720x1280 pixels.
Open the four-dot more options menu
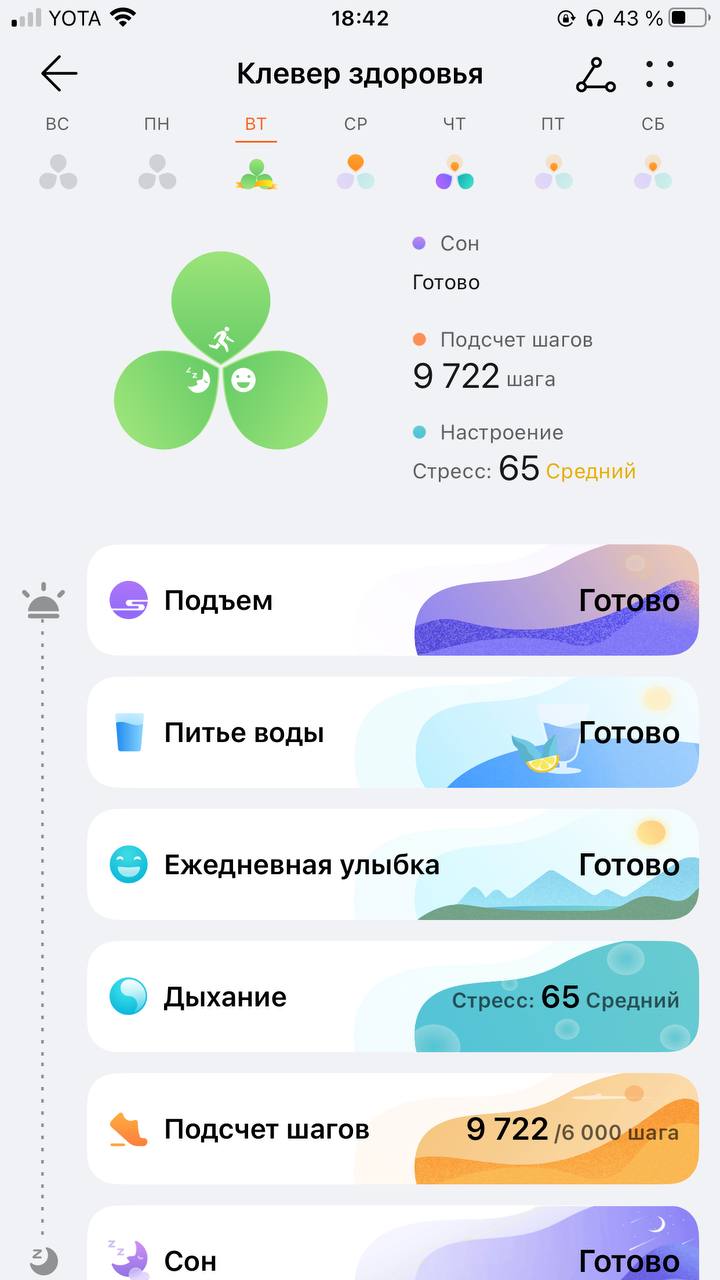pyautogui.click(x=660, y=74)
